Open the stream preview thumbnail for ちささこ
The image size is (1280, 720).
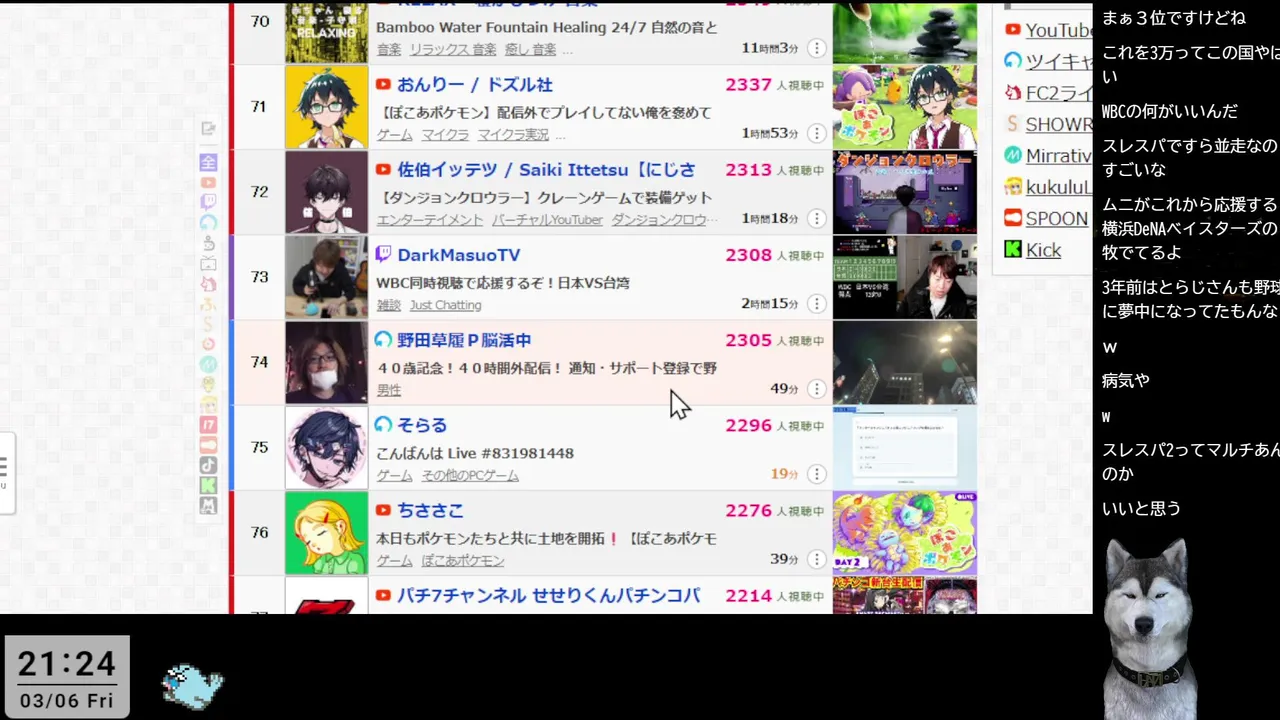(x=904, y=533)
